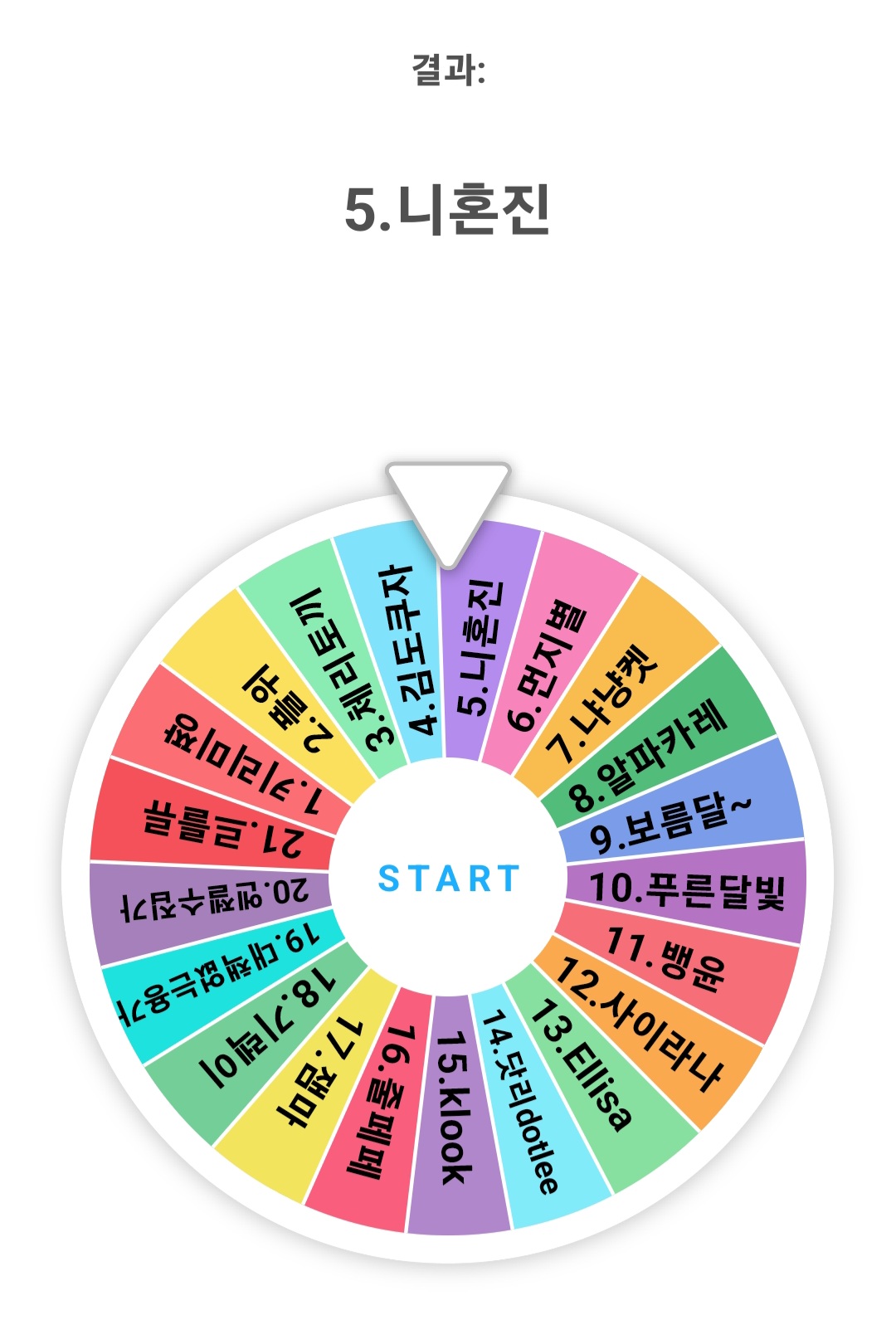Tap START to spin the wheel
This screenshot has width=896, height=1344.
(448, 878)
